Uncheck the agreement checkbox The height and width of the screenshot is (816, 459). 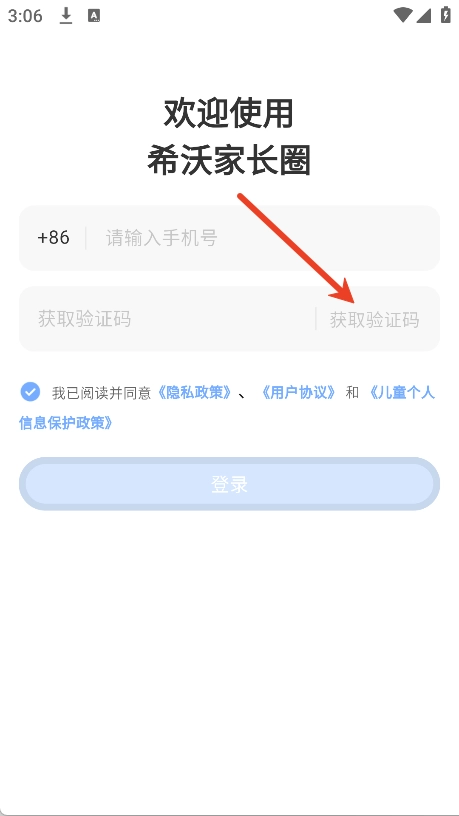[30, 391]
